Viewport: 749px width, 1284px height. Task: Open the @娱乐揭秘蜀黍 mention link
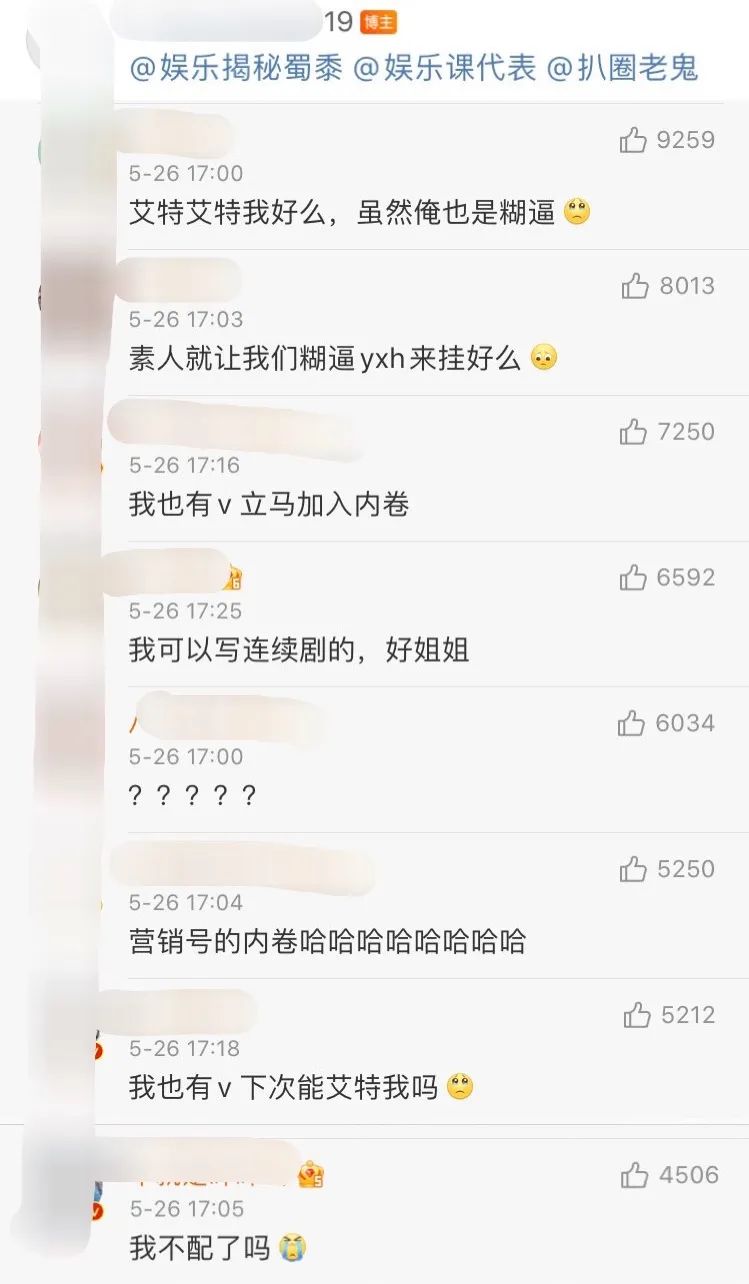point(235,66)
